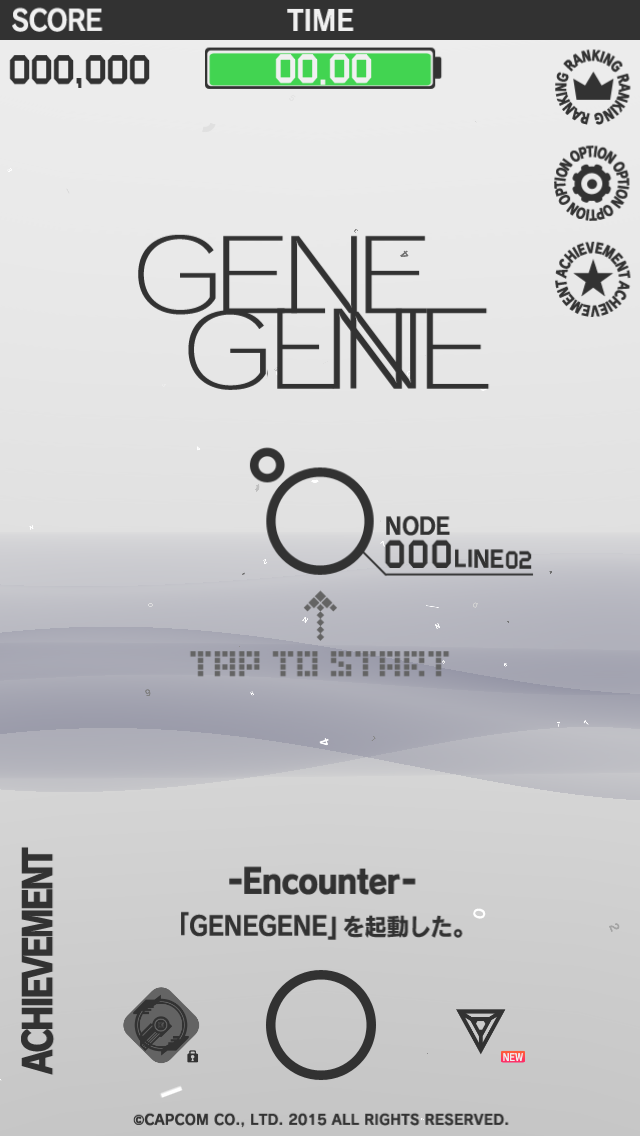Image resolution: width=640 pixels, height=1136 pixels.
Task: Open the Achievement star icon
Action: 592,280
